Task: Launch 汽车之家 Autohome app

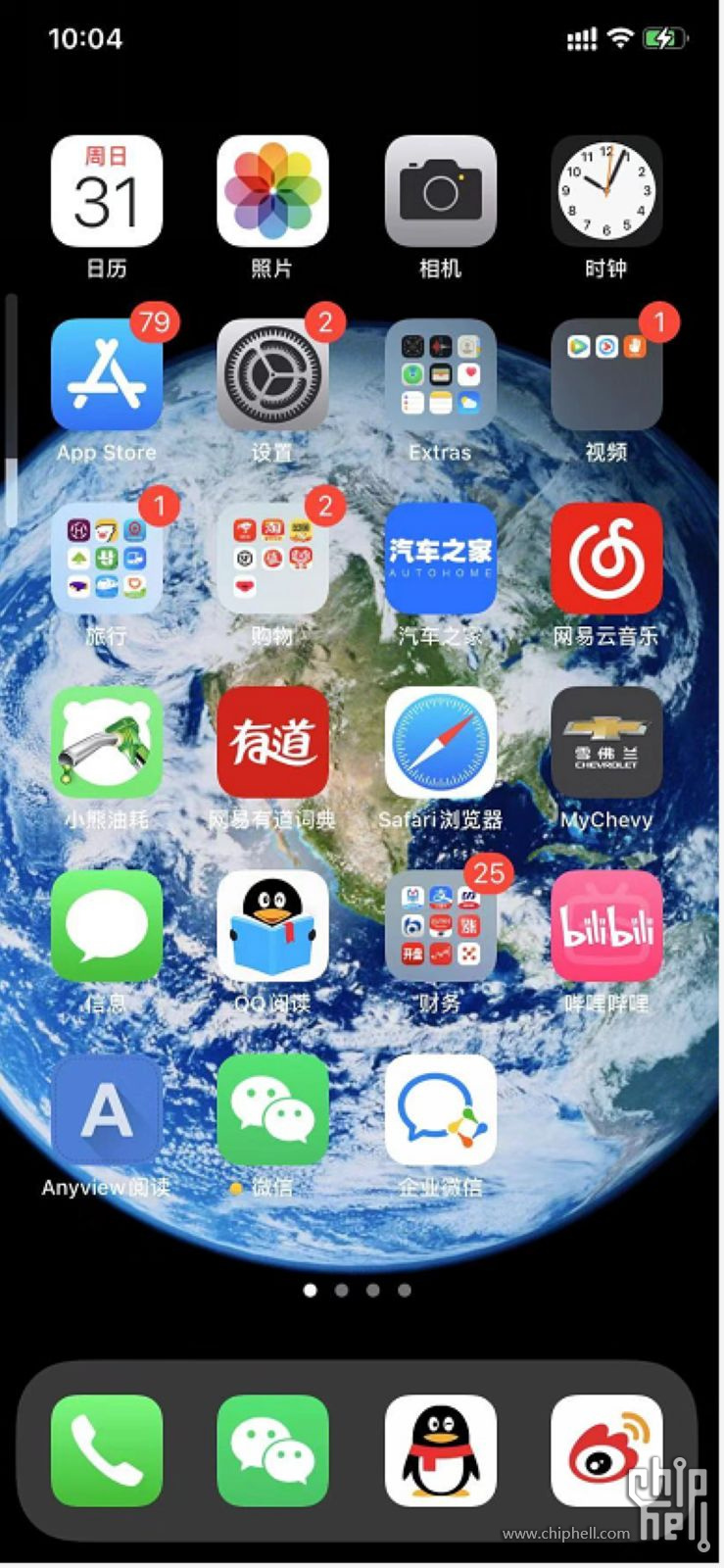Action: pos(440,559)
